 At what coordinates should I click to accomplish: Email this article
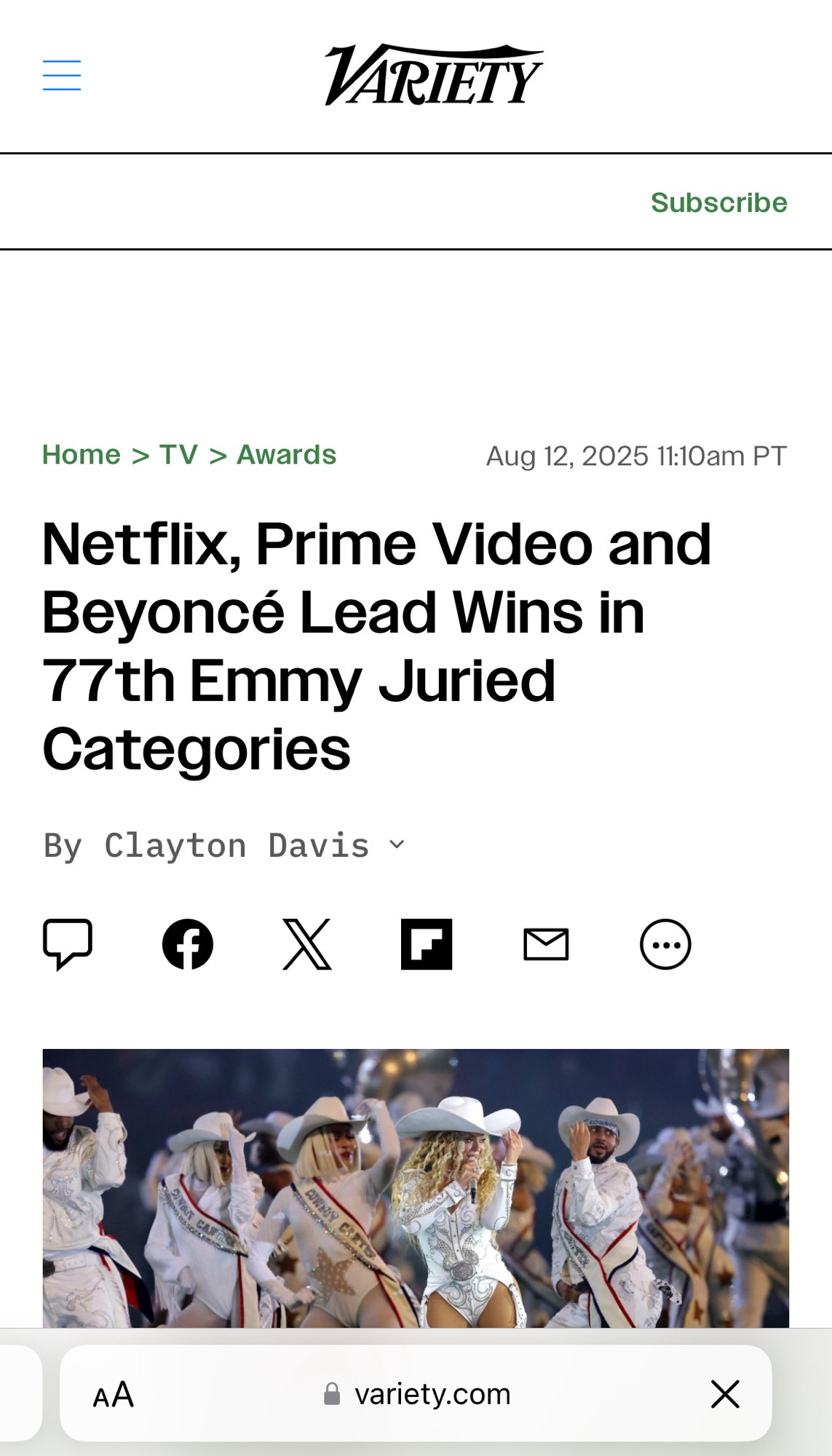(546, 944)
